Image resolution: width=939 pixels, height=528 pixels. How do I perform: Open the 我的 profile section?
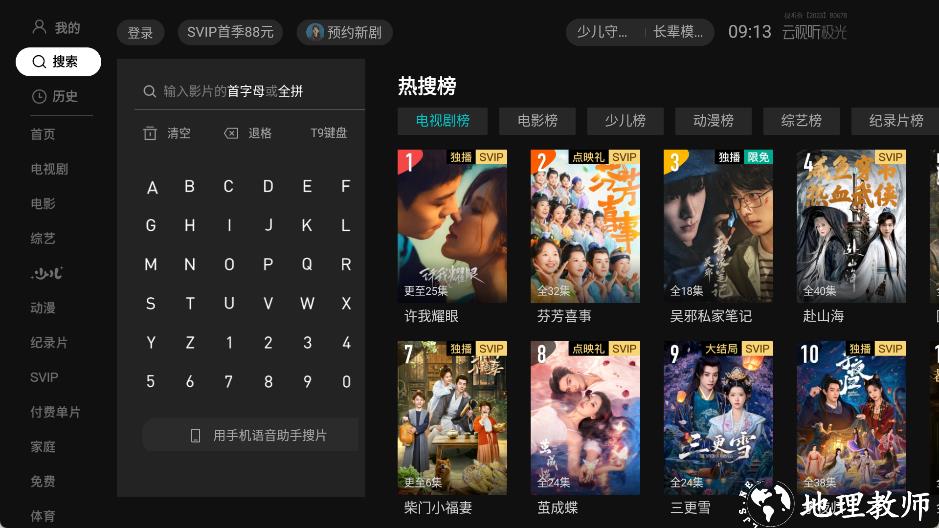56,27
